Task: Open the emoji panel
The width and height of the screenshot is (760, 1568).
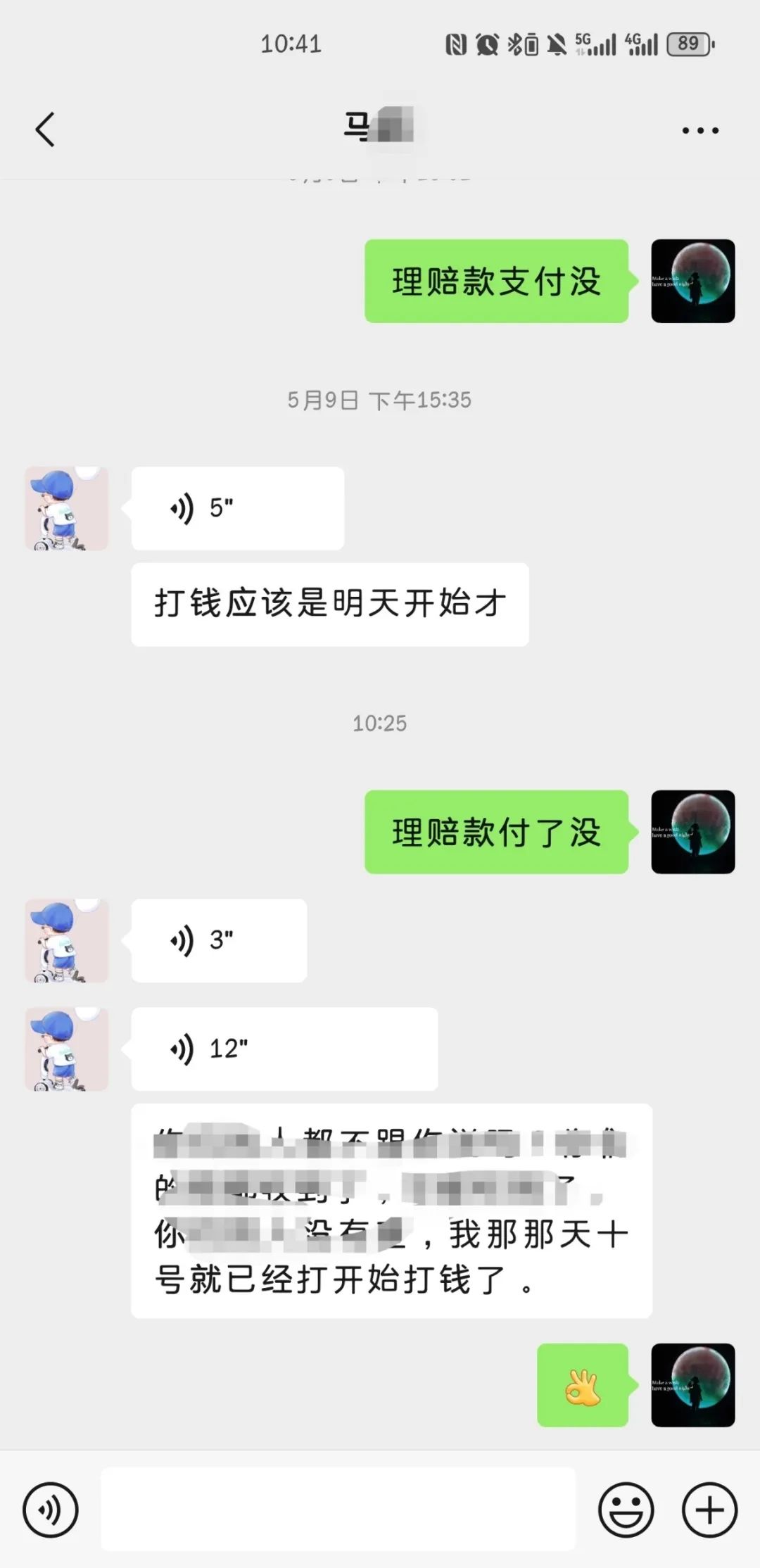Action: click(626, 1510)
